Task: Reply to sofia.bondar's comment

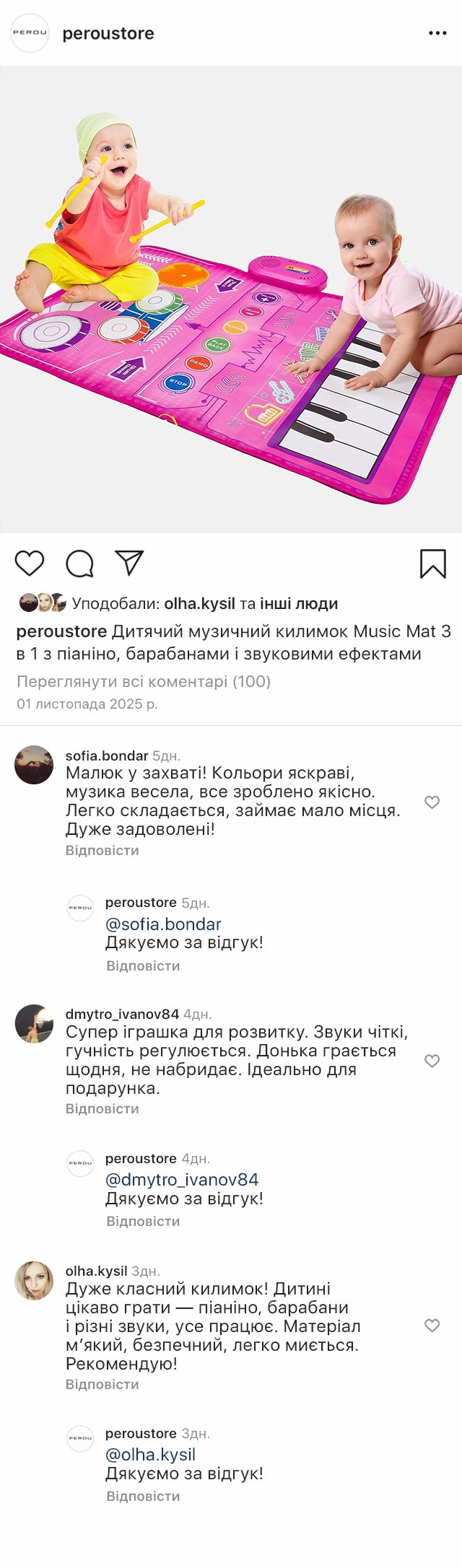Action: pyautogui.click(x=102, y=851)
